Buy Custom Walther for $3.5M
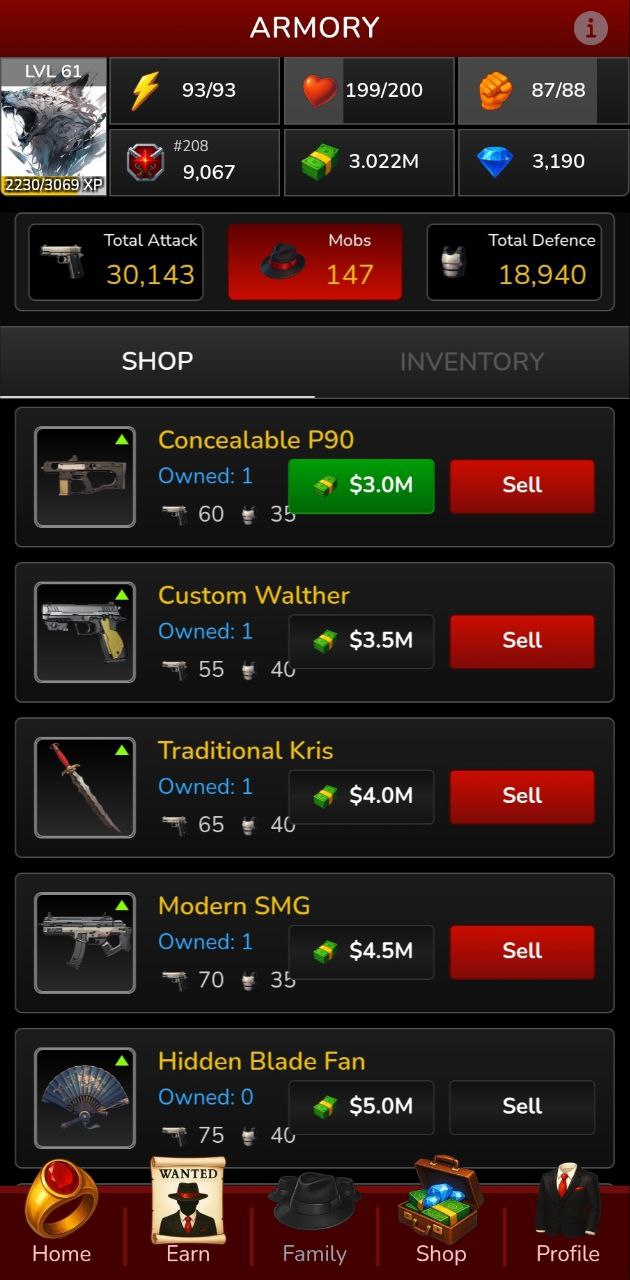This screenshot has height=1280, width=630. (361, 641)
